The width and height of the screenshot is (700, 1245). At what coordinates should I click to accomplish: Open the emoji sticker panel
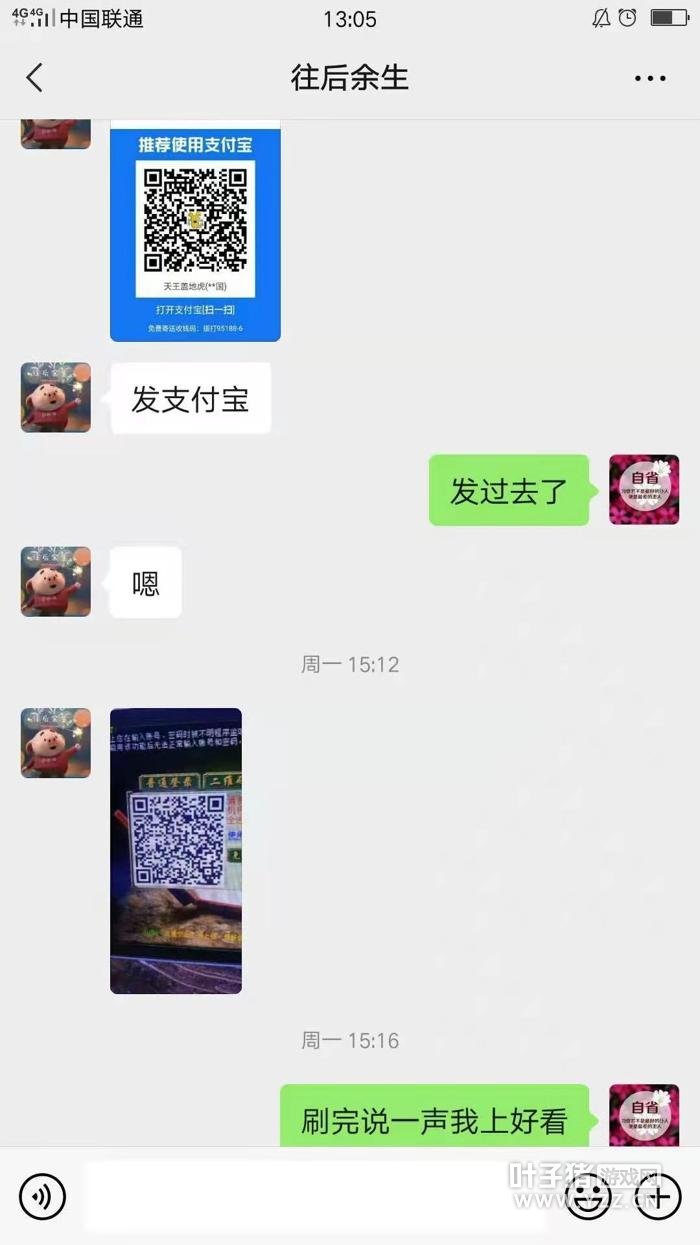[590, 1197]
